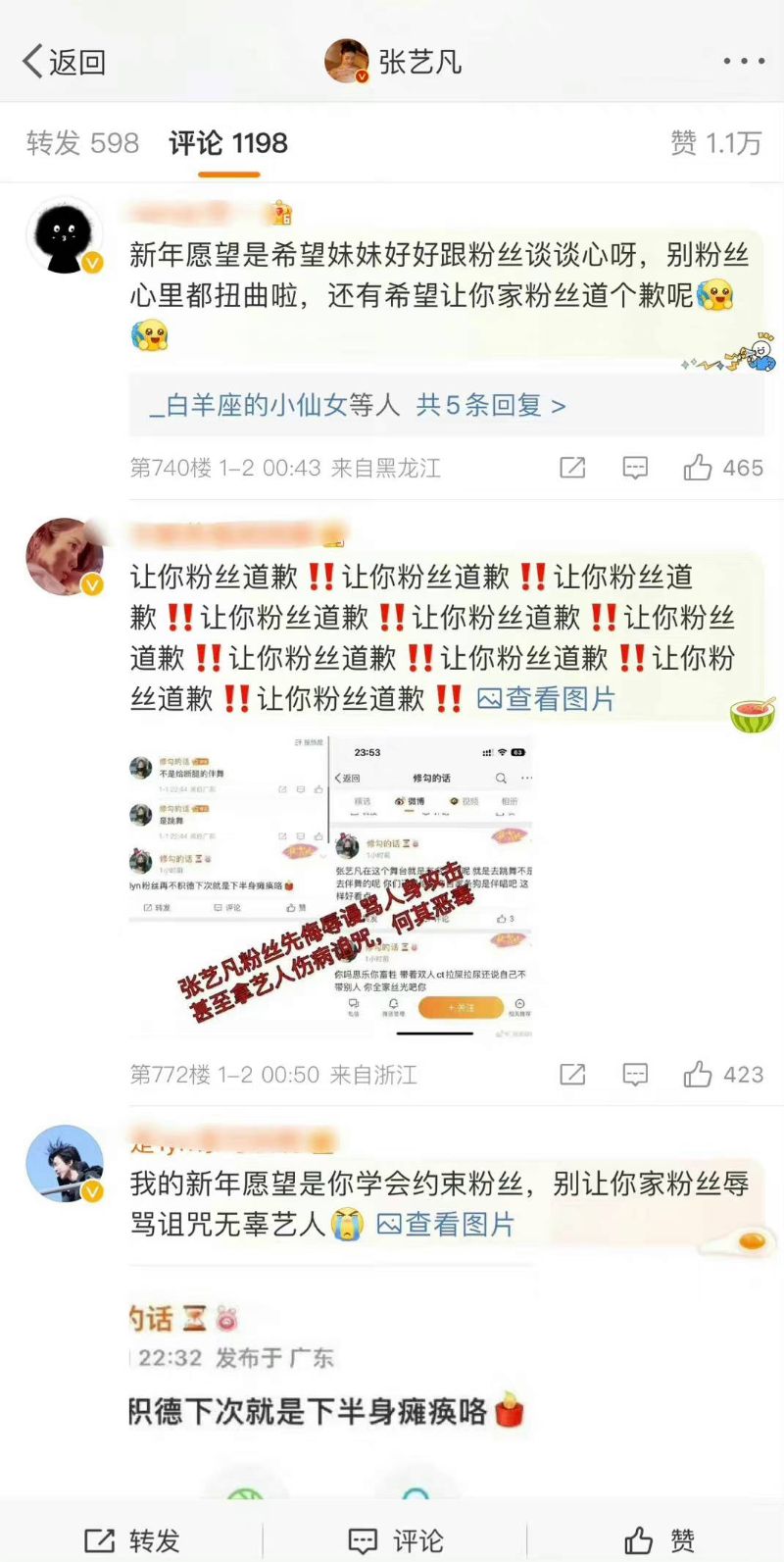Open 查看图片 in the 新年愿望 约束粉丝 comment
This screenshot has width=784, height=1562.
click(x=446, y=1224)
